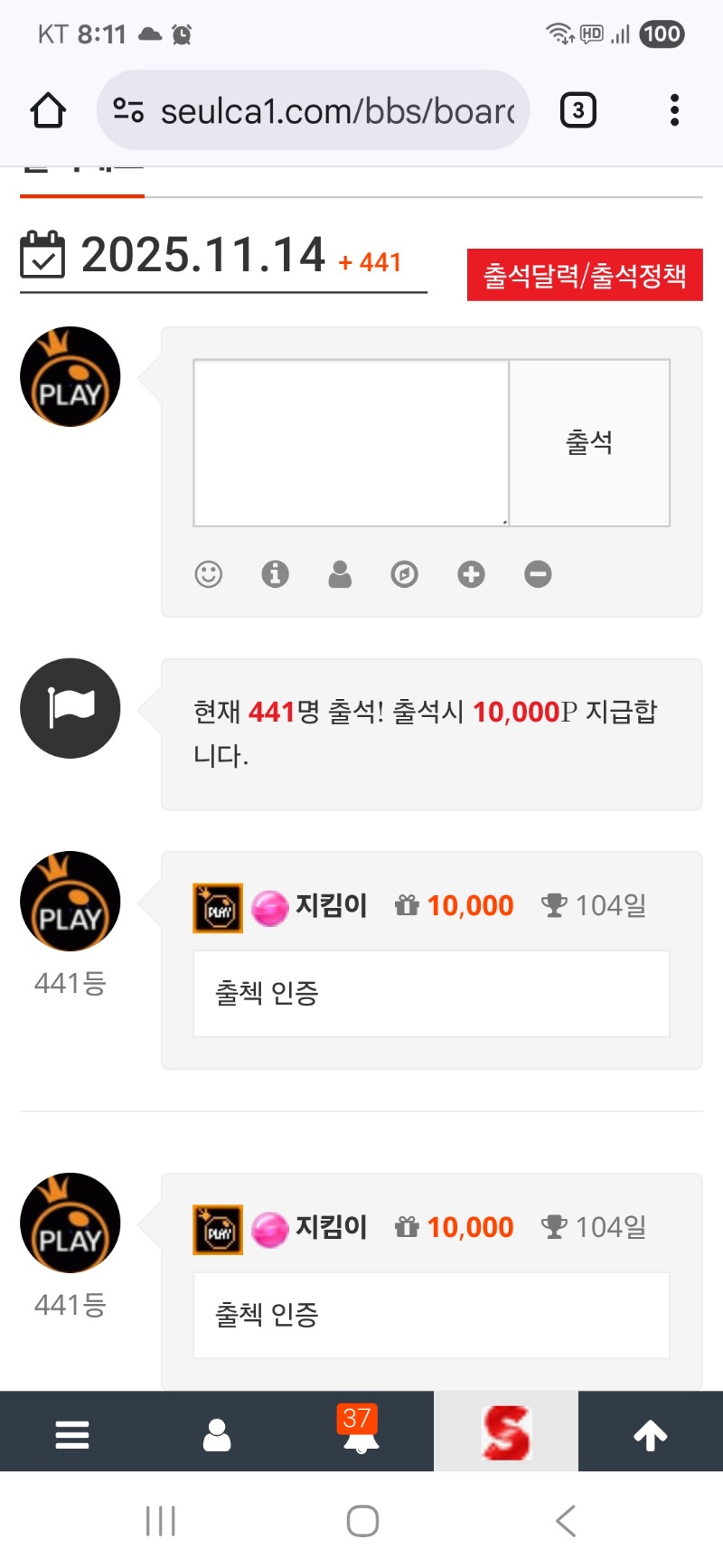Screen dimensions: 723x1568
Task: Click the minus icon in the comment toolbar
Action: coord(536,574)
